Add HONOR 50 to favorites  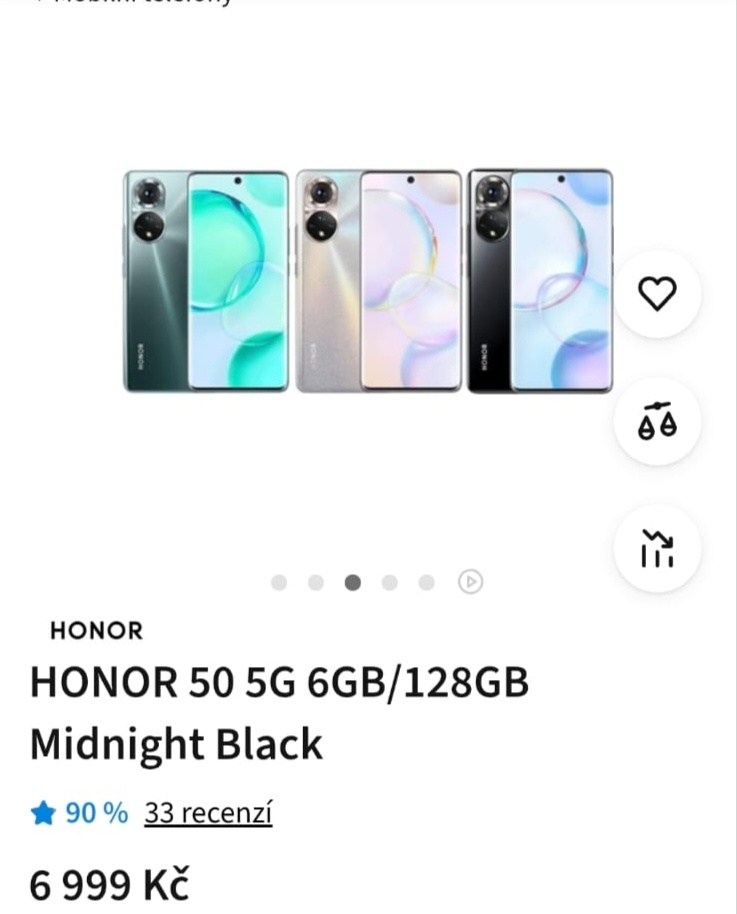[657, 294]
